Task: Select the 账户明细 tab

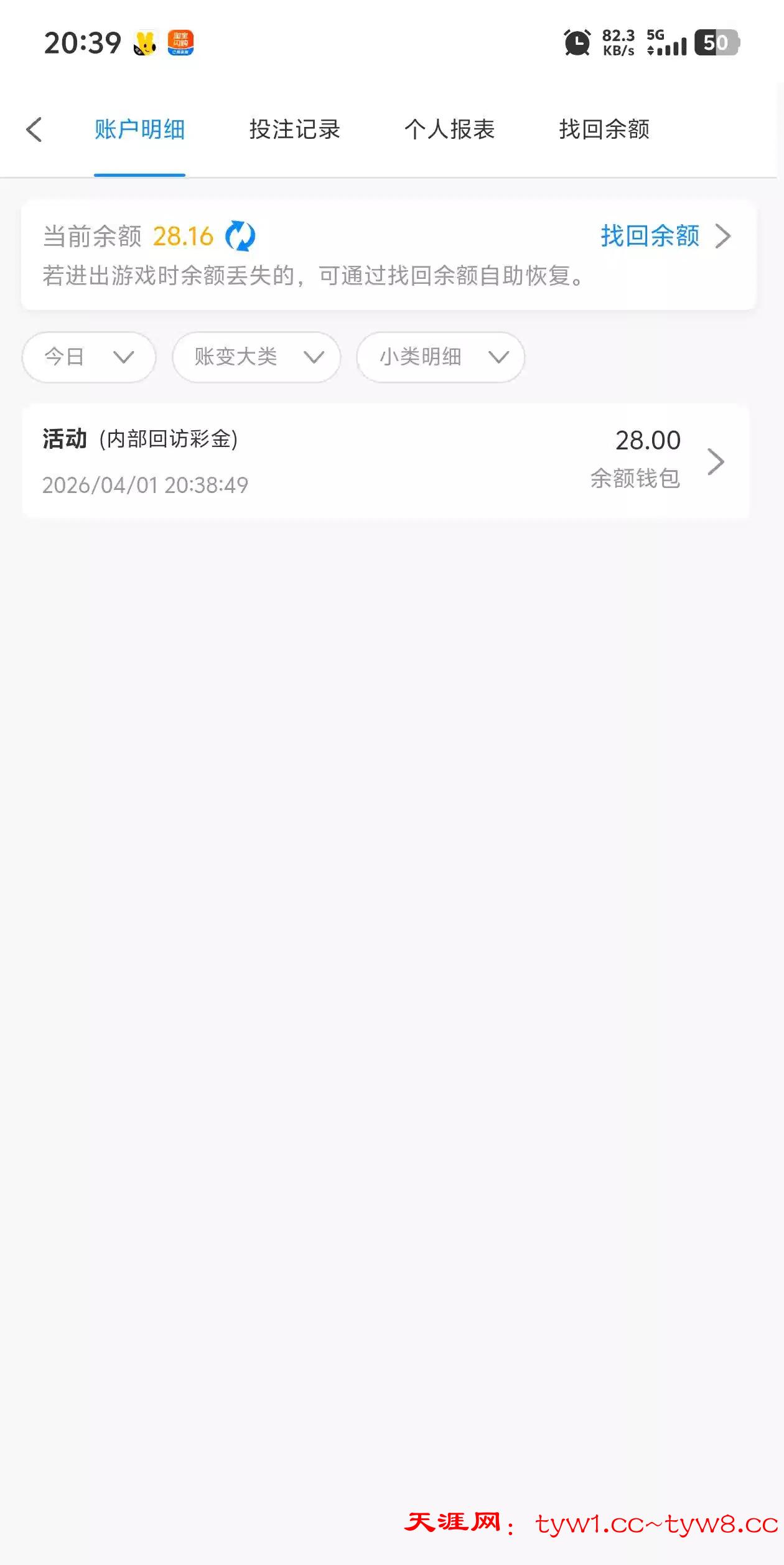Action: [x=139, y=129]
